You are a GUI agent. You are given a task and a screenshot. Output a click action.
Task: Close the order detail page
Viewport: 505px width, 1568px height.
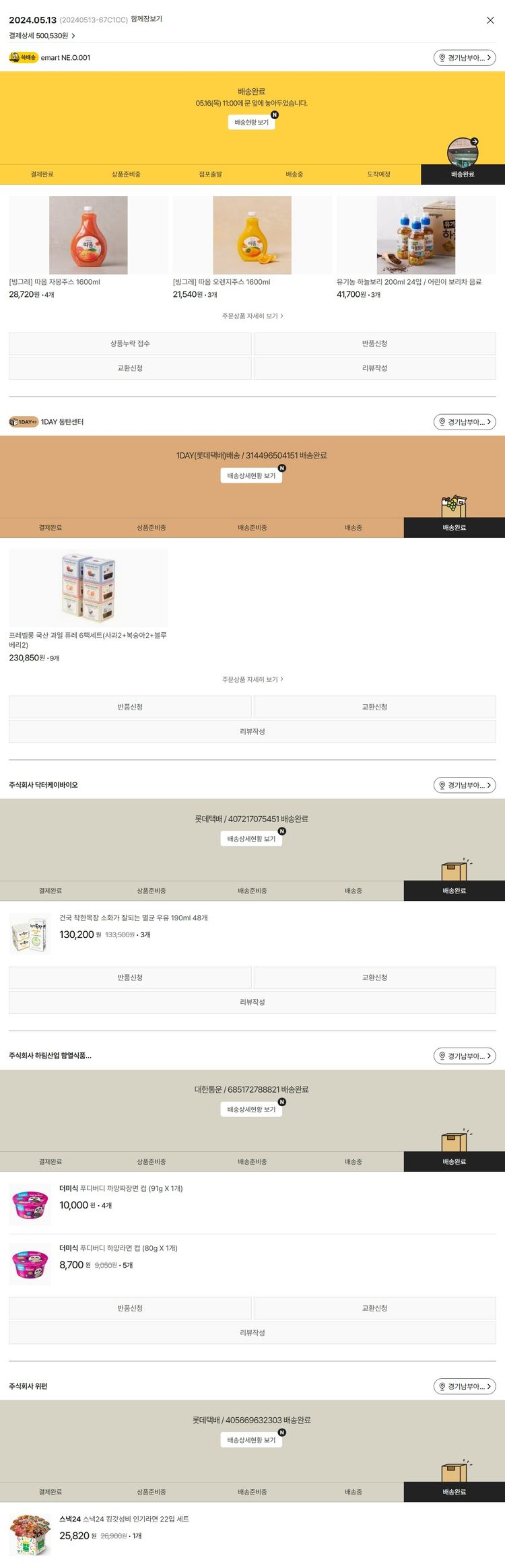(x=490, y=20)
